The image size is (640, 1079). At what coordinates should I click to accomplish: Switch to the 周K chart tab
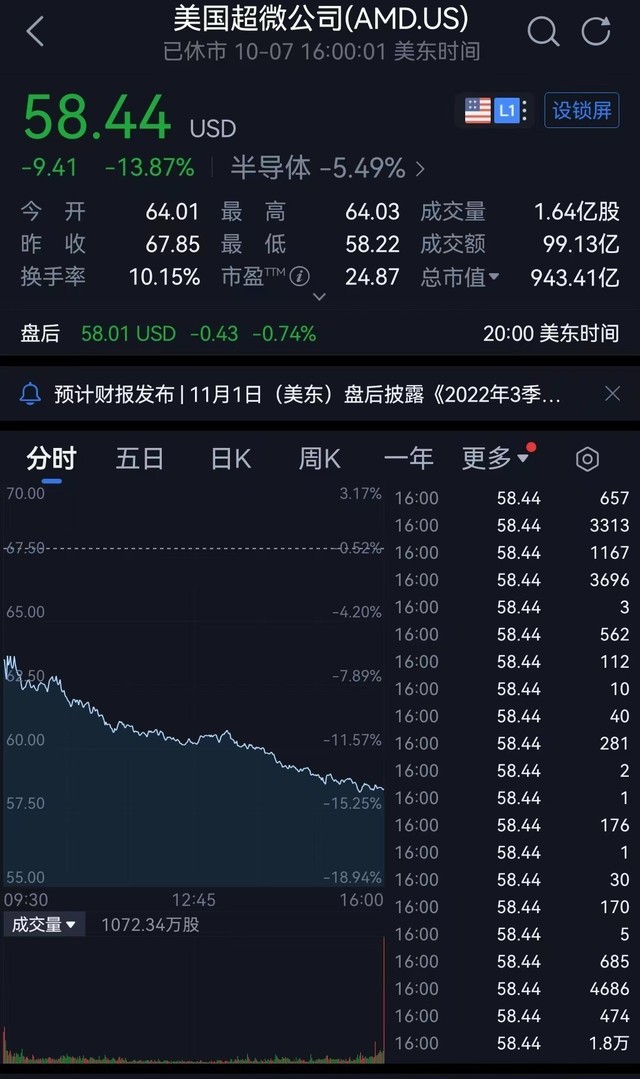(x=320, y=459)
